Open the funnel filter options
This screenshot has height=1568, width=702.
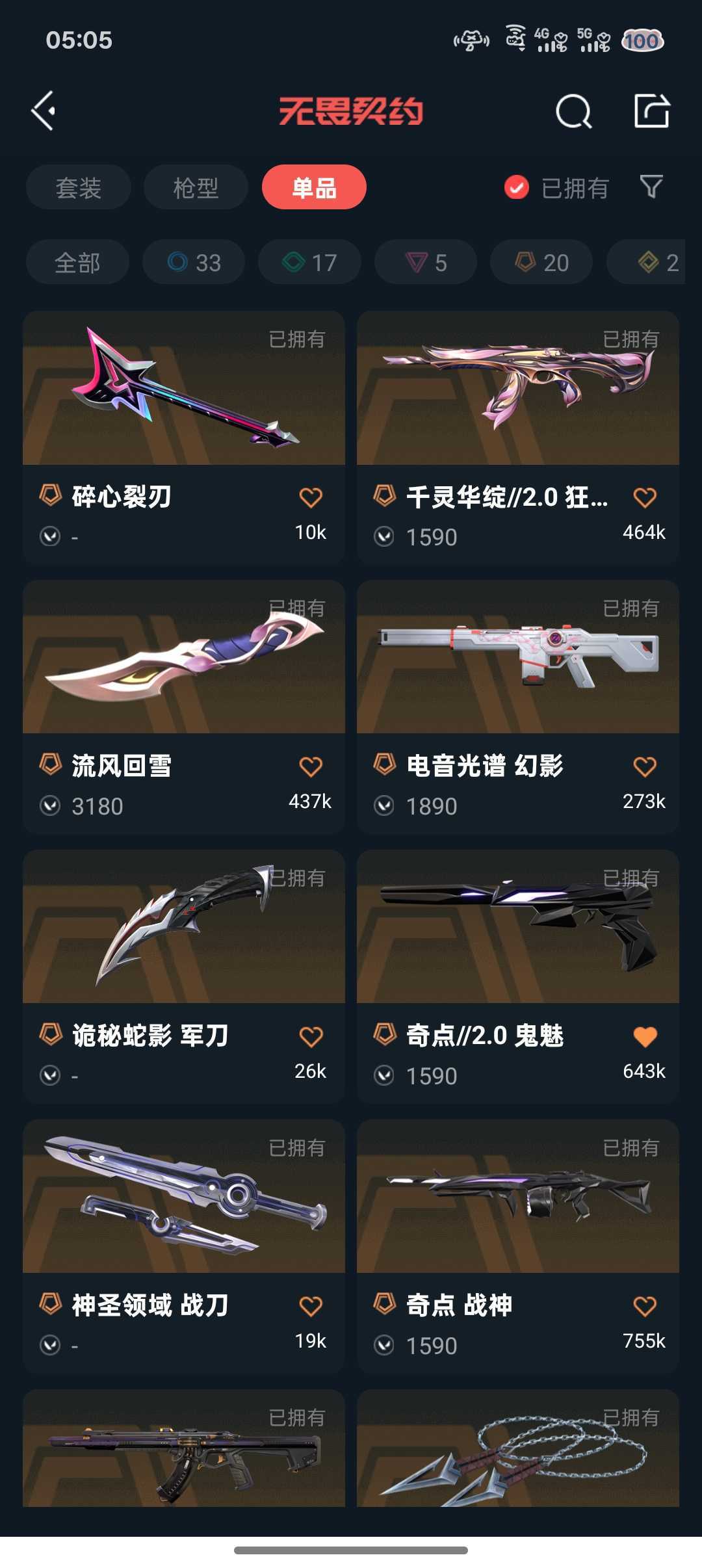[x=651, y=187]
